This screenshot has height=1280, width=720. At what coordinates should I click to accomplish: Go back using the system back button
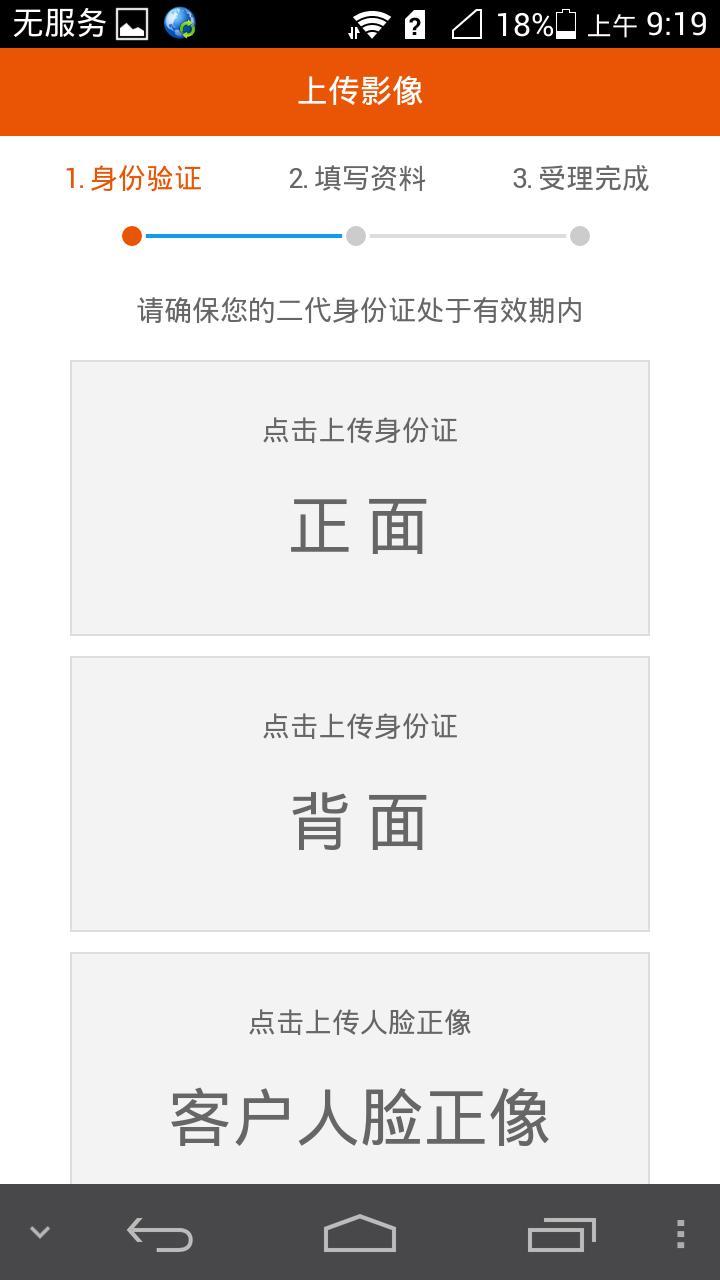[x=160, y=1234]
